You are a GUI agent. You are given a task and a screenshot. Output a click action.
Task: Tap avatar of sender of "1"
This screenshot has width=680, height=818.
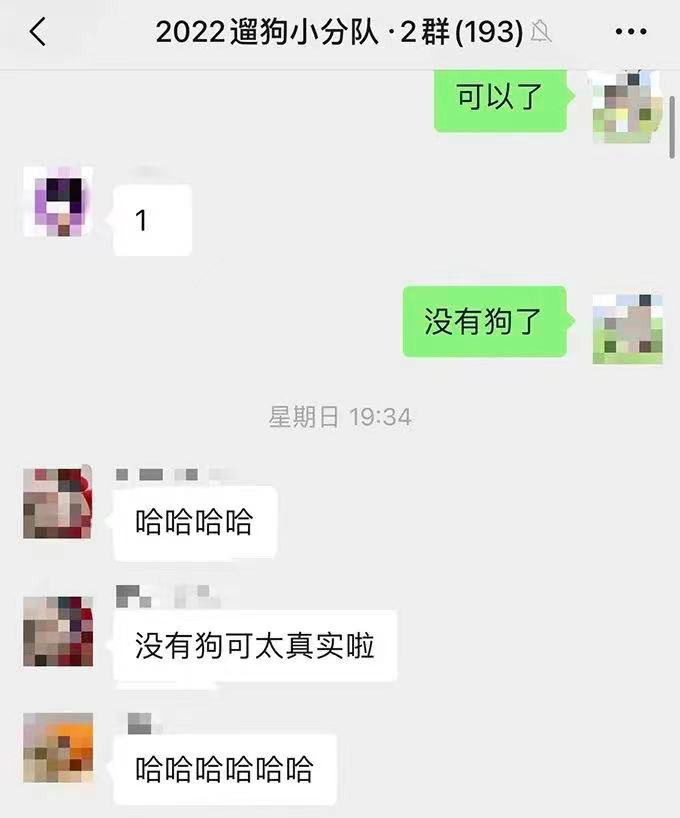coord(58,202)
